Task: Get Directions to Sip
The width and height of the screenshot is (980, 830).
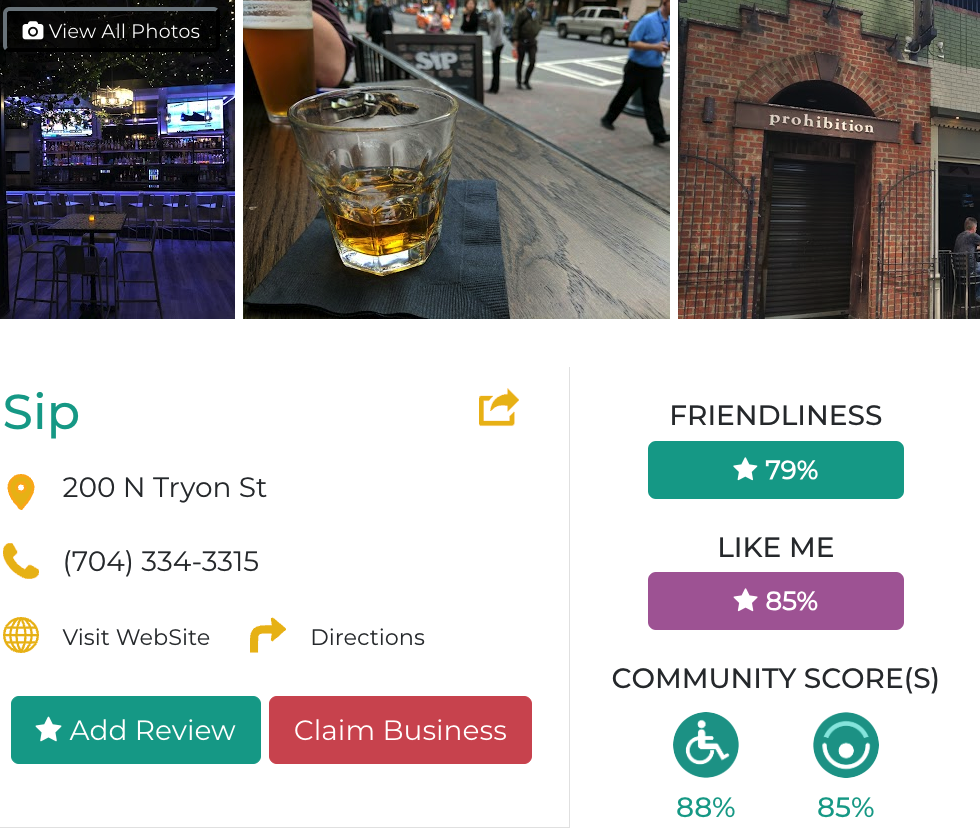Action: [367, 637]
